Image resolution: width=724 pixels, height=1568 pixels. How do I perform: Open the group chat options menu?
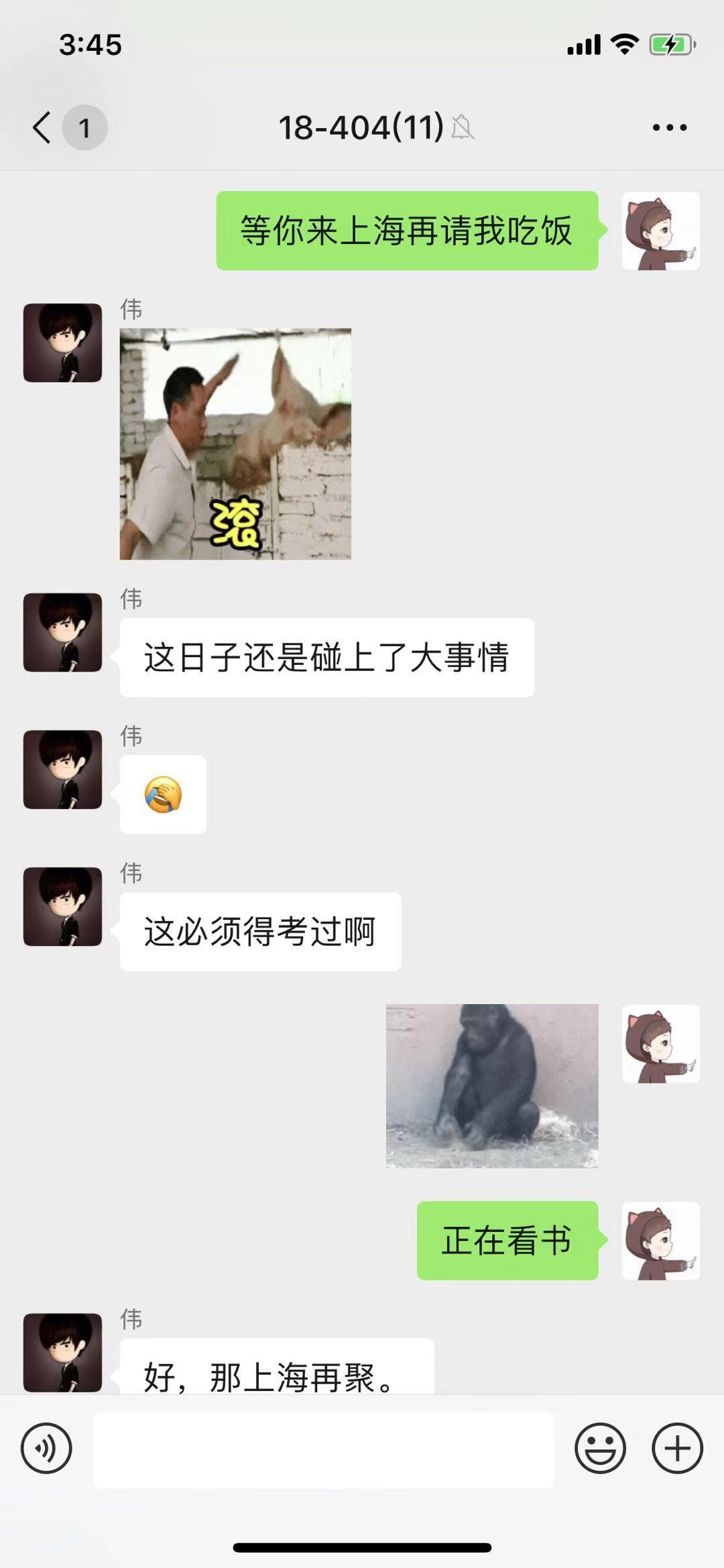coord(669,127)
